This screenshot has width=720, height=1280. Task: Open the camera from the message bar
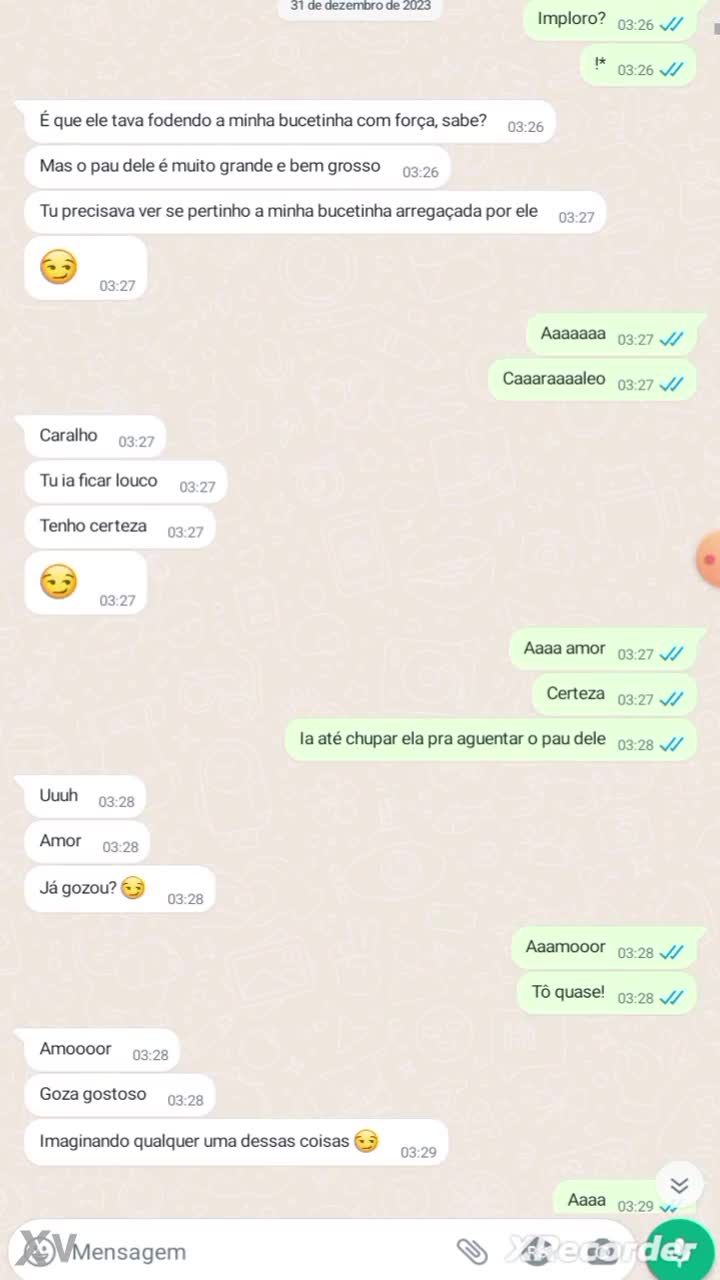[603, 1250]
